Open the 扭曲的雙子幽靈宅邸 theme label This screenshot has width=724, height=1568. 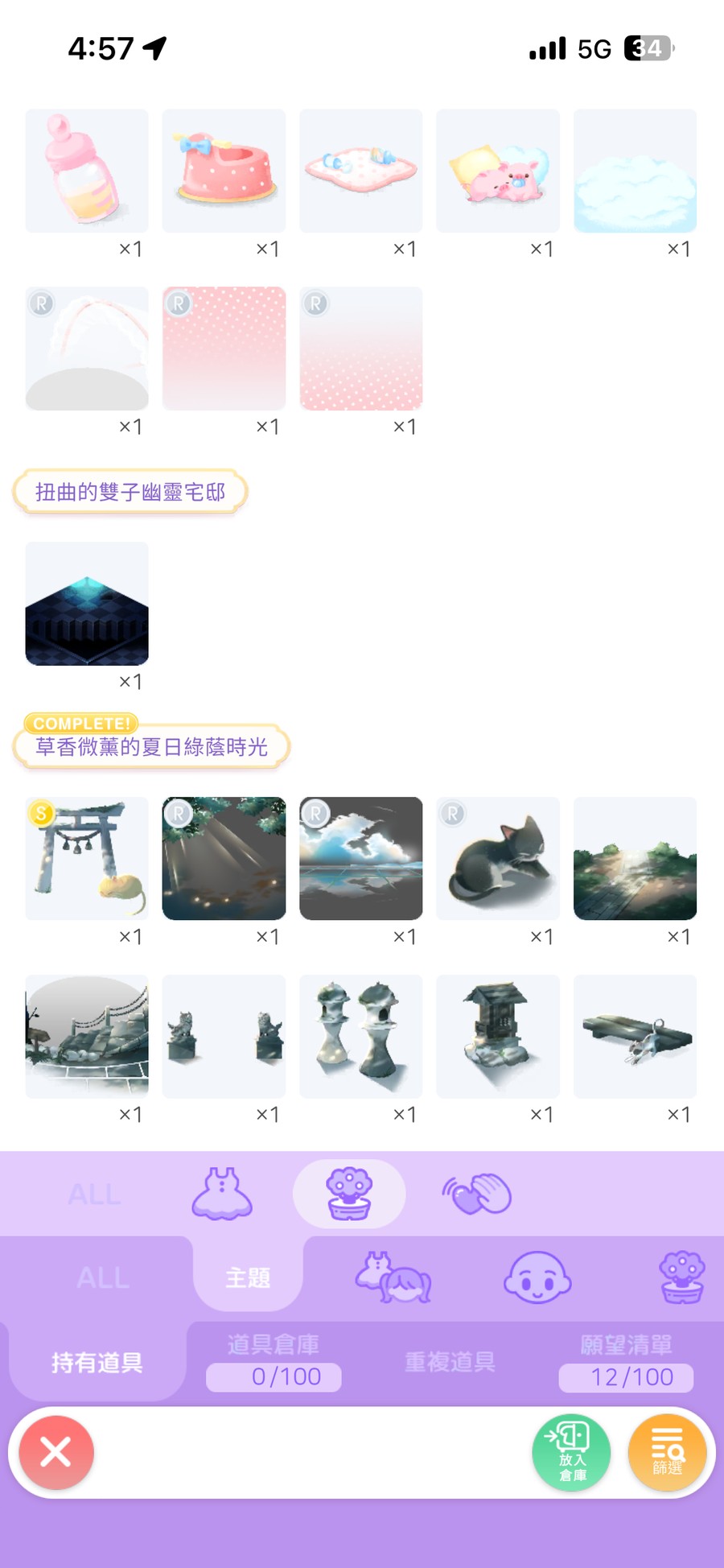(130, 492)
